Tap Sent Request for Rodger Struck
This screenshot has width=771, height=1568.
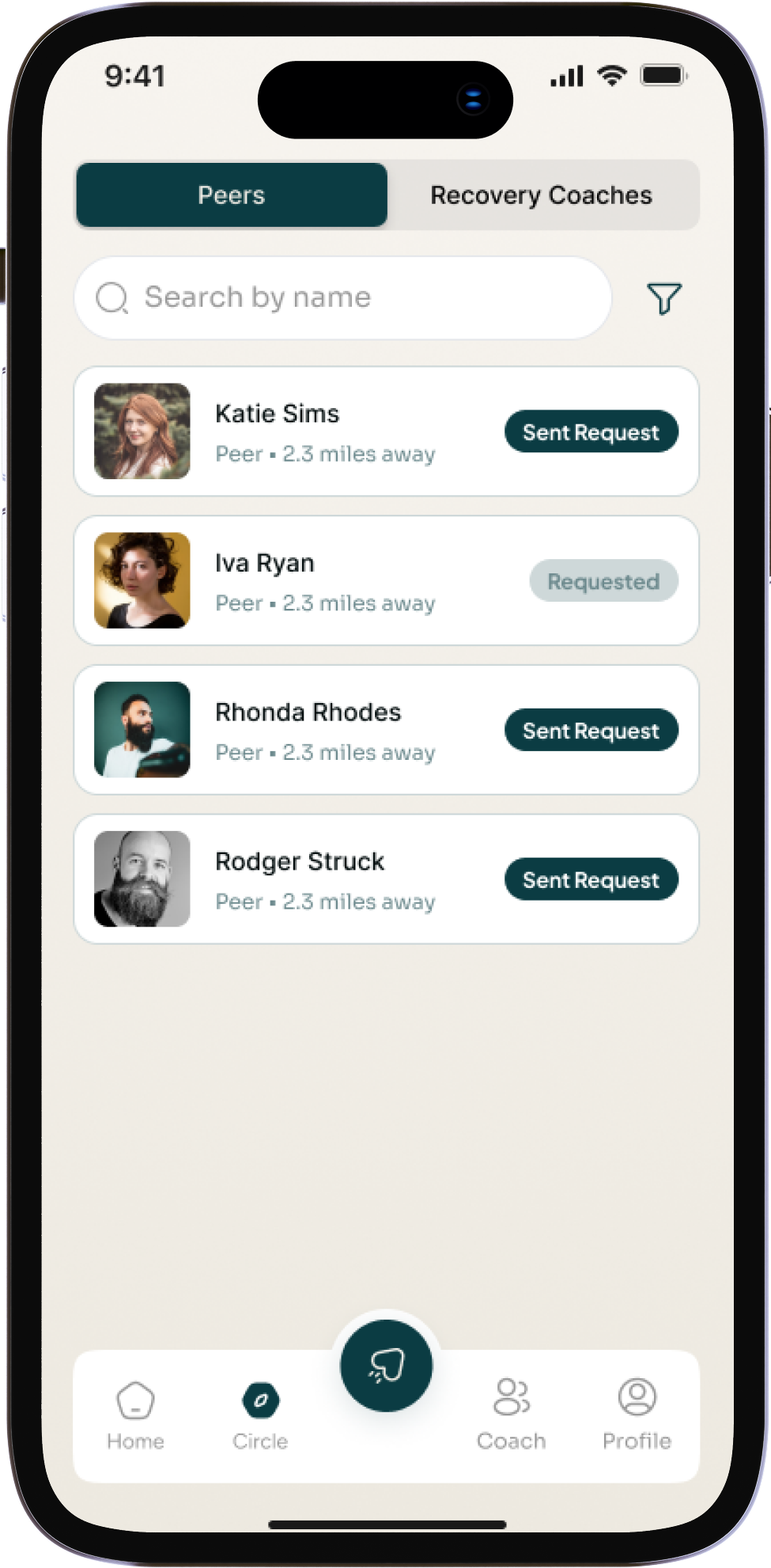[591, 879]
